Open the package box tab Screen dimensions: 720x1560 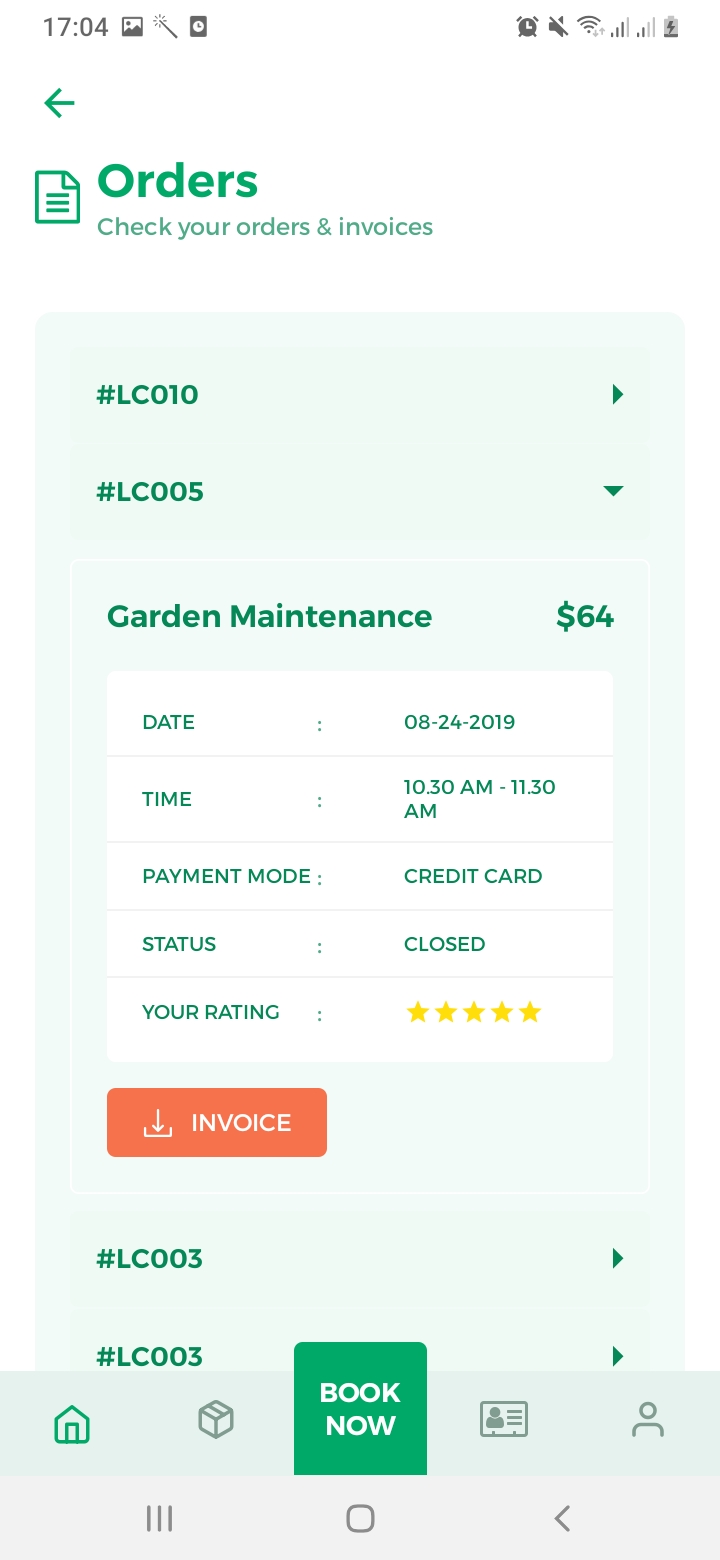216,1419
